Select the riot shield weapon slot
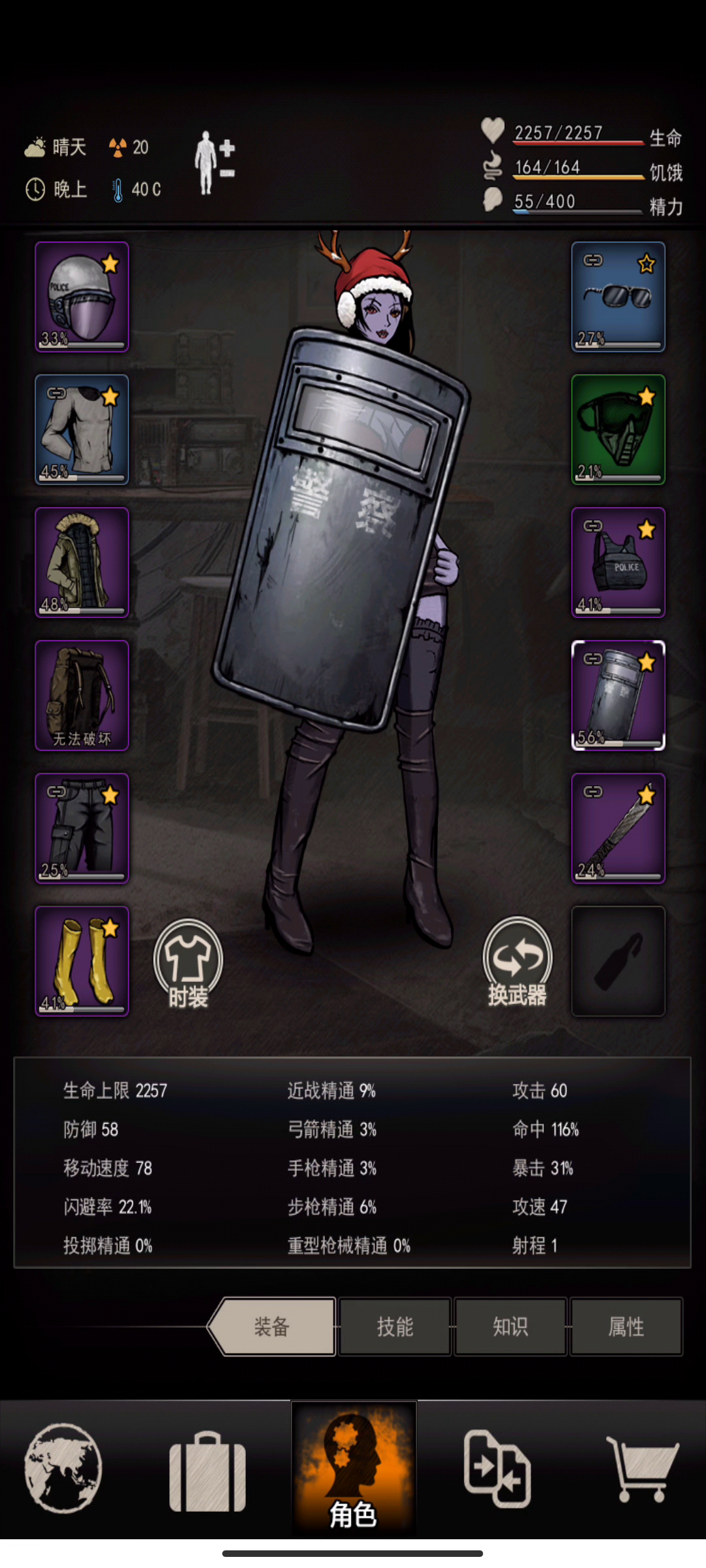Image resolution: width=706 pixels, height=1568 pixels. 618,694
